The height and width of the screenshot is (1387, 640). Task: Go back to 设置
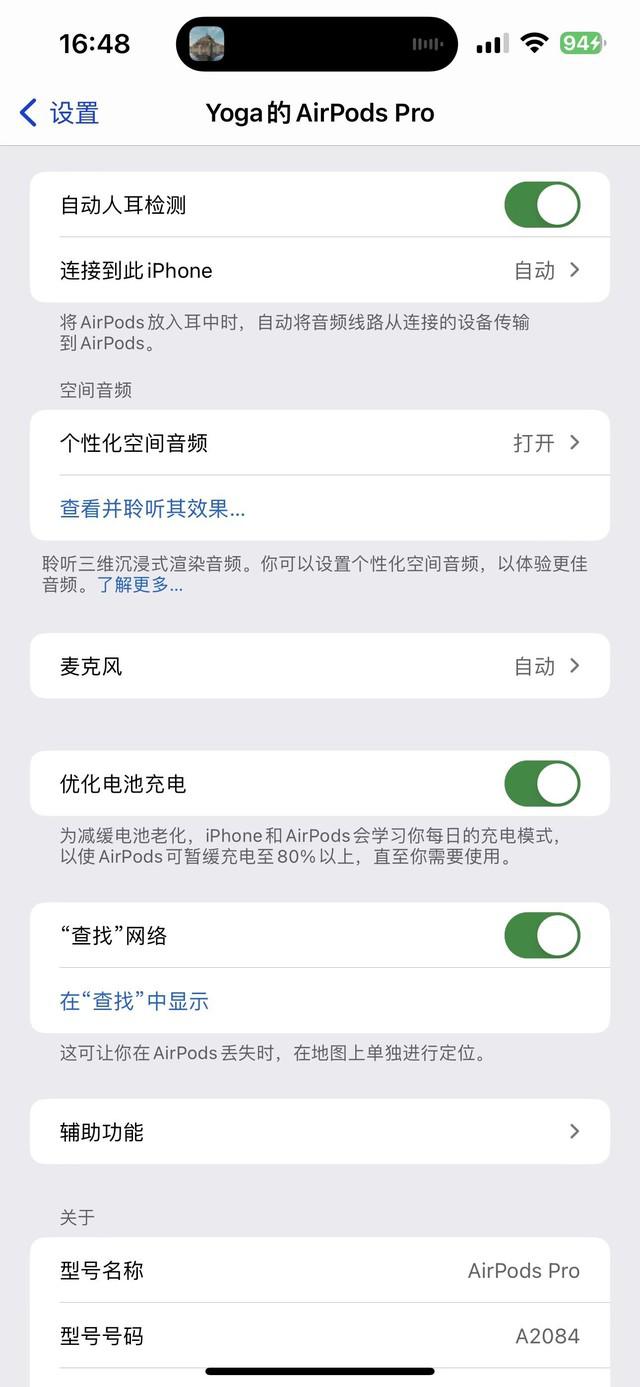click(x=60, y=113)
